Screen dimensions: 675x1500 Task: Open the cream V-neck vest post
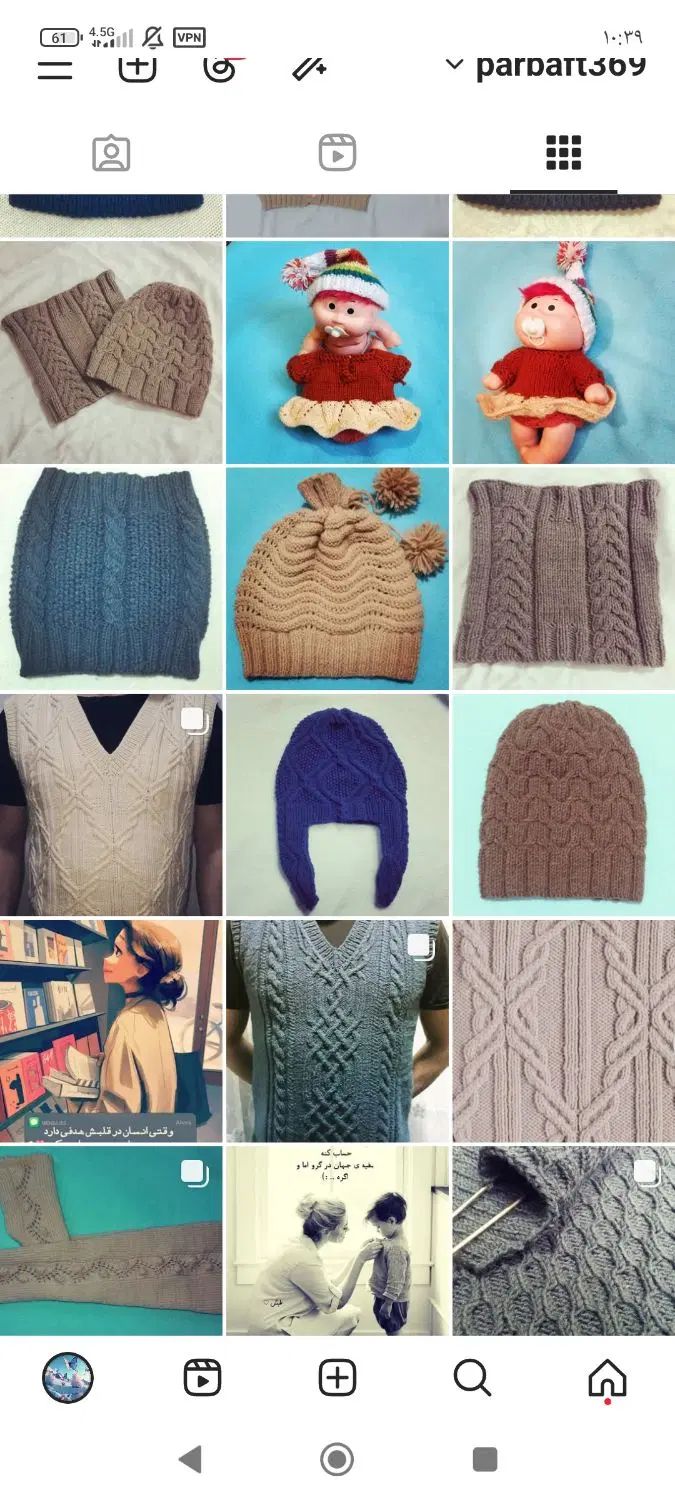(111, 805)
